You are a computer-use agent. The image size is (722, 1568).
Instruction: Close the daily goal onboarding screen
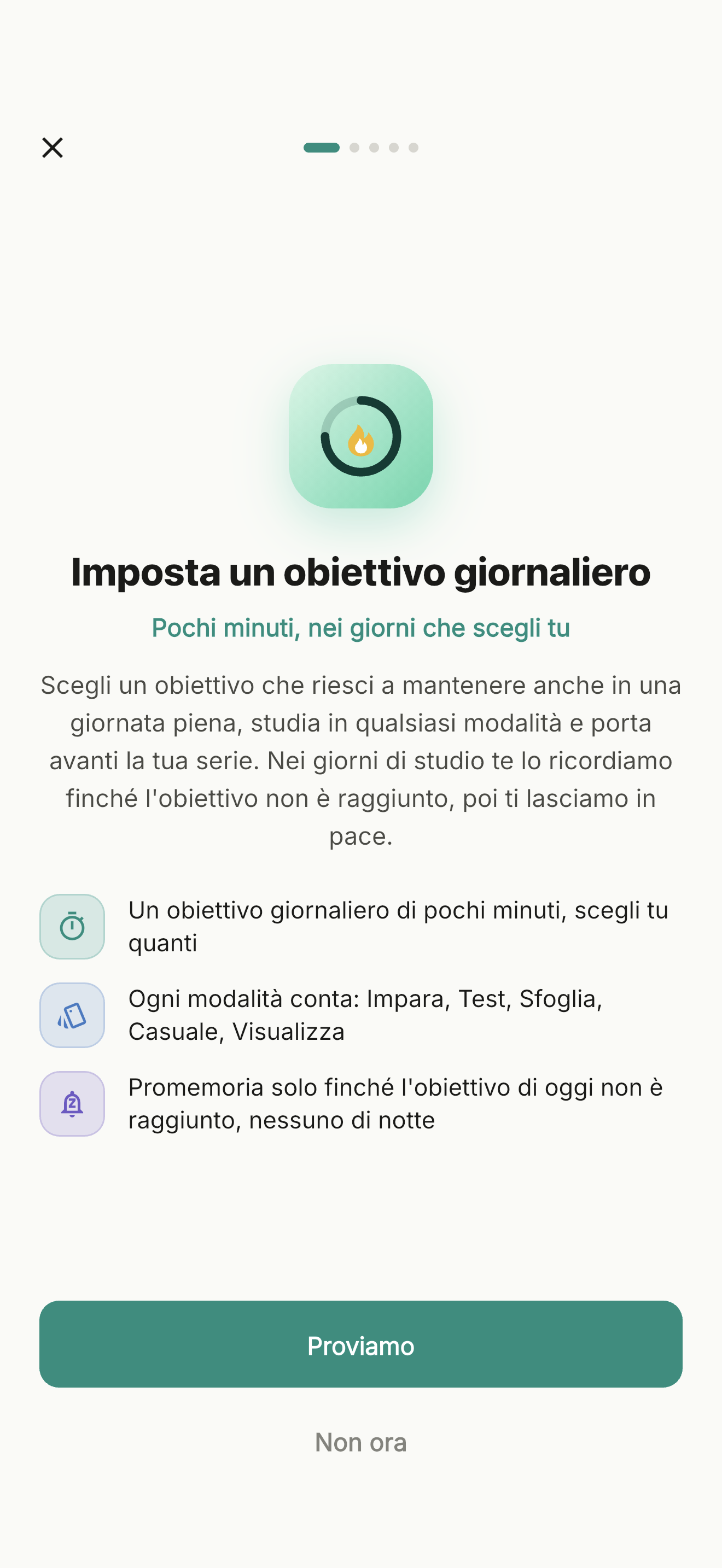coord(53,147)
